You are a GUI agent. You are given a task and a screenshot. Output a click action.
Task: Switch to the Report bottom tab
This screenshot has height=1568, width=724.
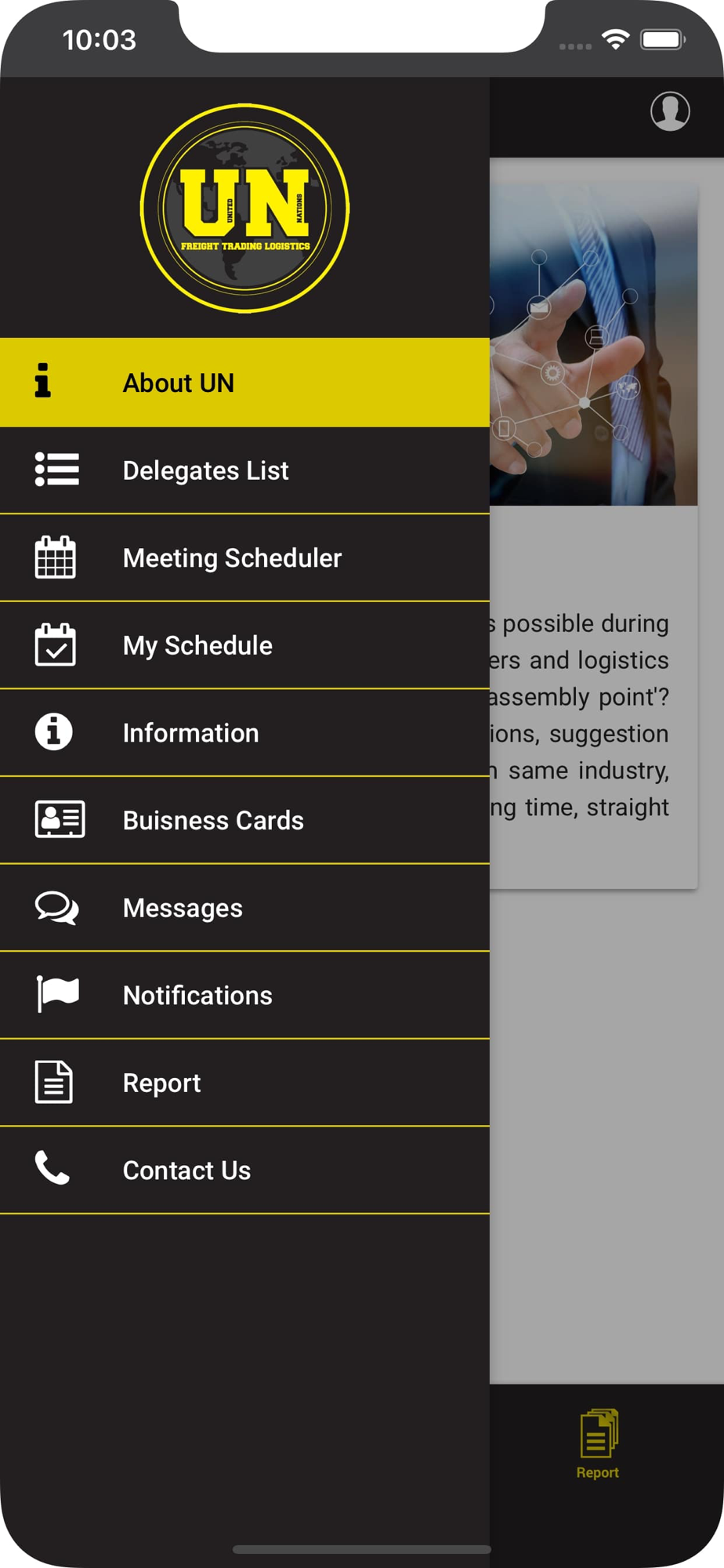tap(598, 1445)
